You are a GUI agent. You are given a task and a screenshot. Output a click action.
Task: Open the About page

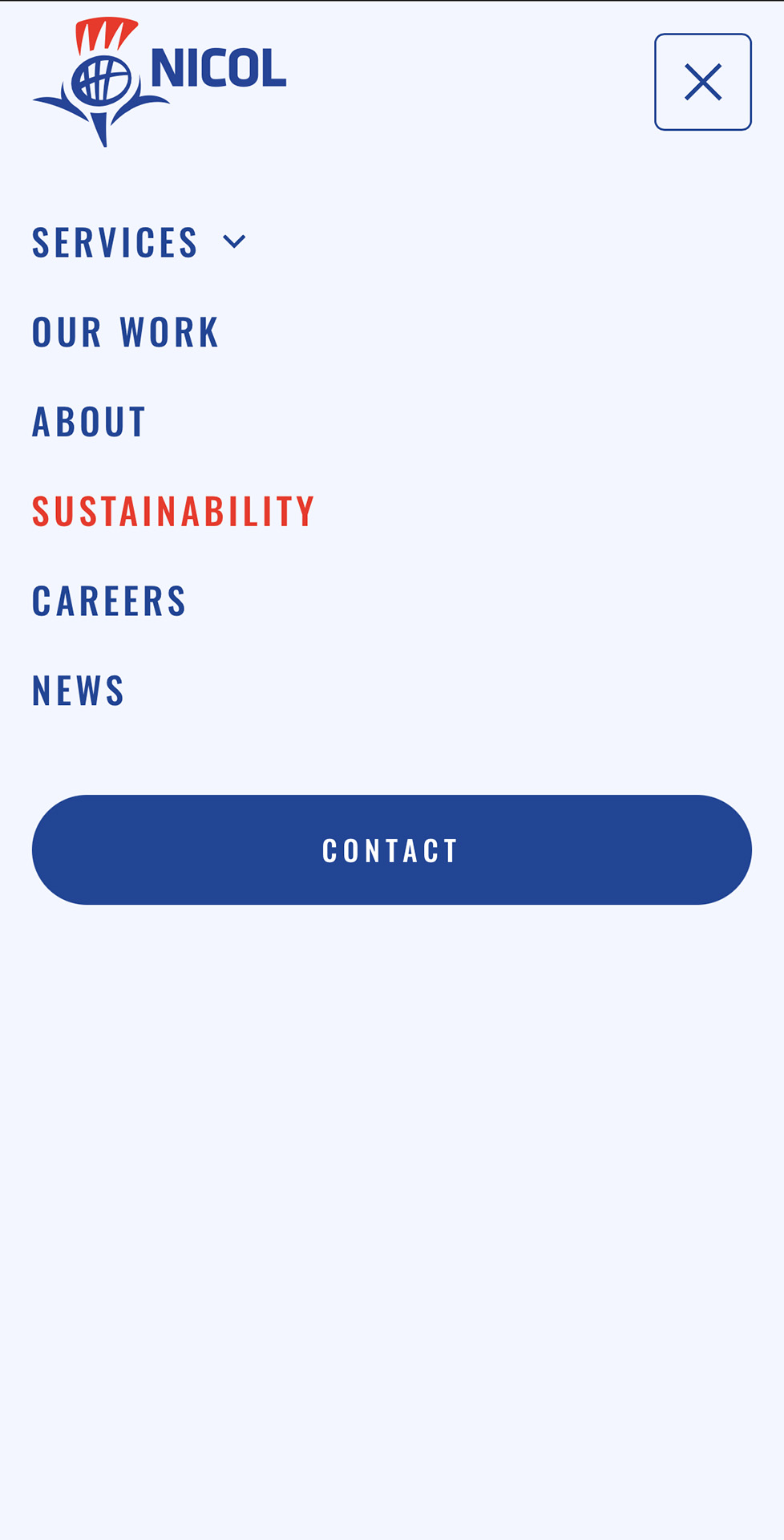click(x=89, y=422)
